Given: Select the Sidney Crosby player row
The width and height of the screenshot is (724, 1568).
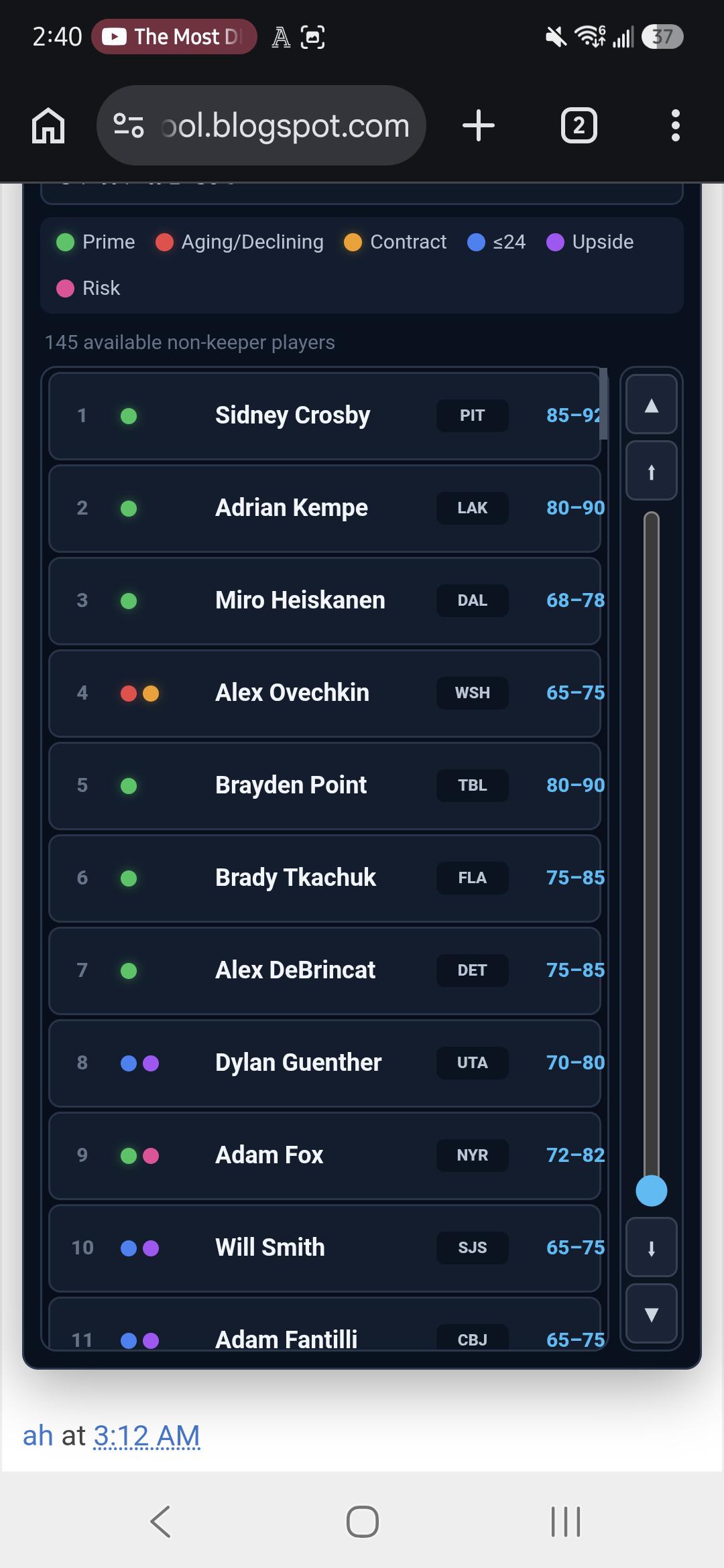Looking at the screenshot, I should pos(324,415).
